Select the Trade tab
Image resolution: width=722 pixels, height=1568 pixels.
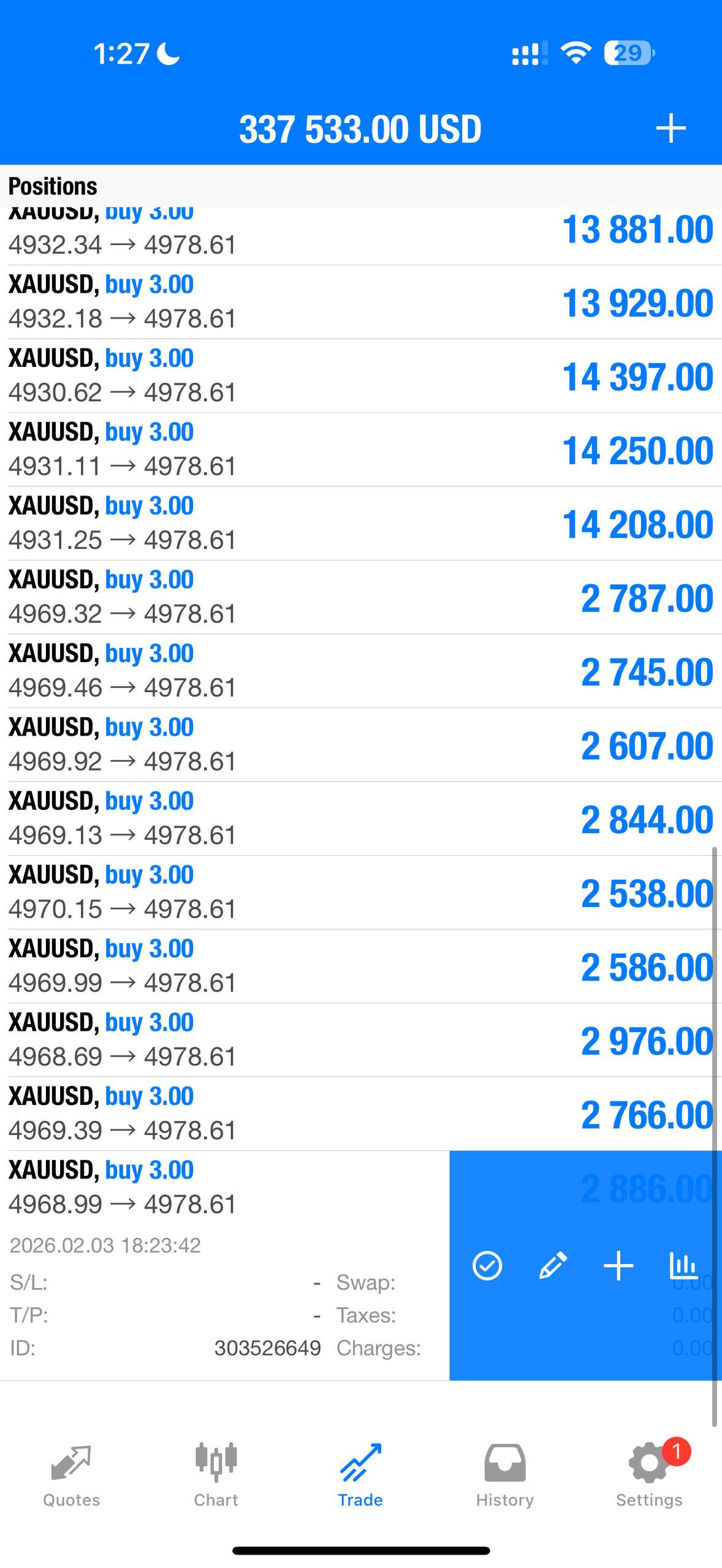360,1475
